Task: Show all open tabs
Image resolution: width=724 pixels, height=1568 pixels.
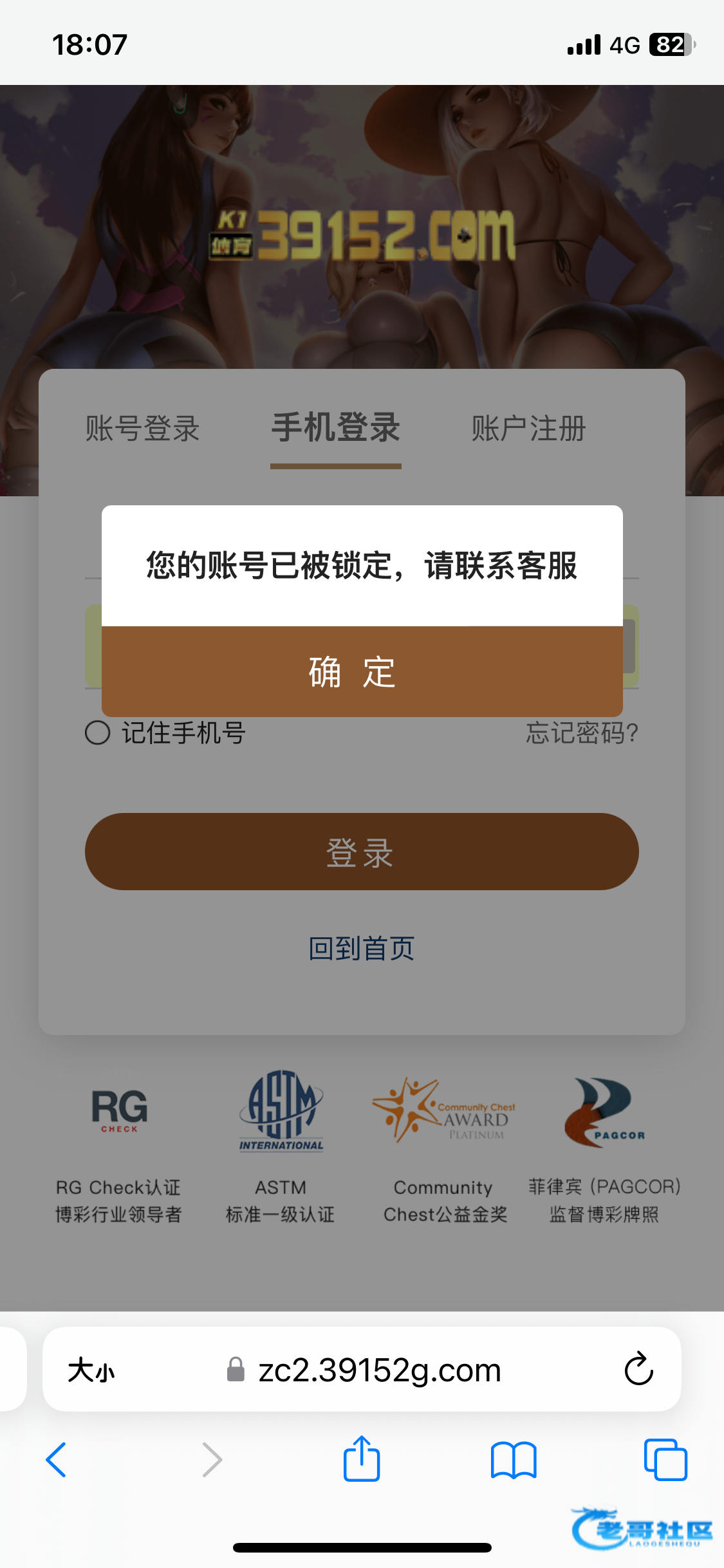Action: 665,1459
